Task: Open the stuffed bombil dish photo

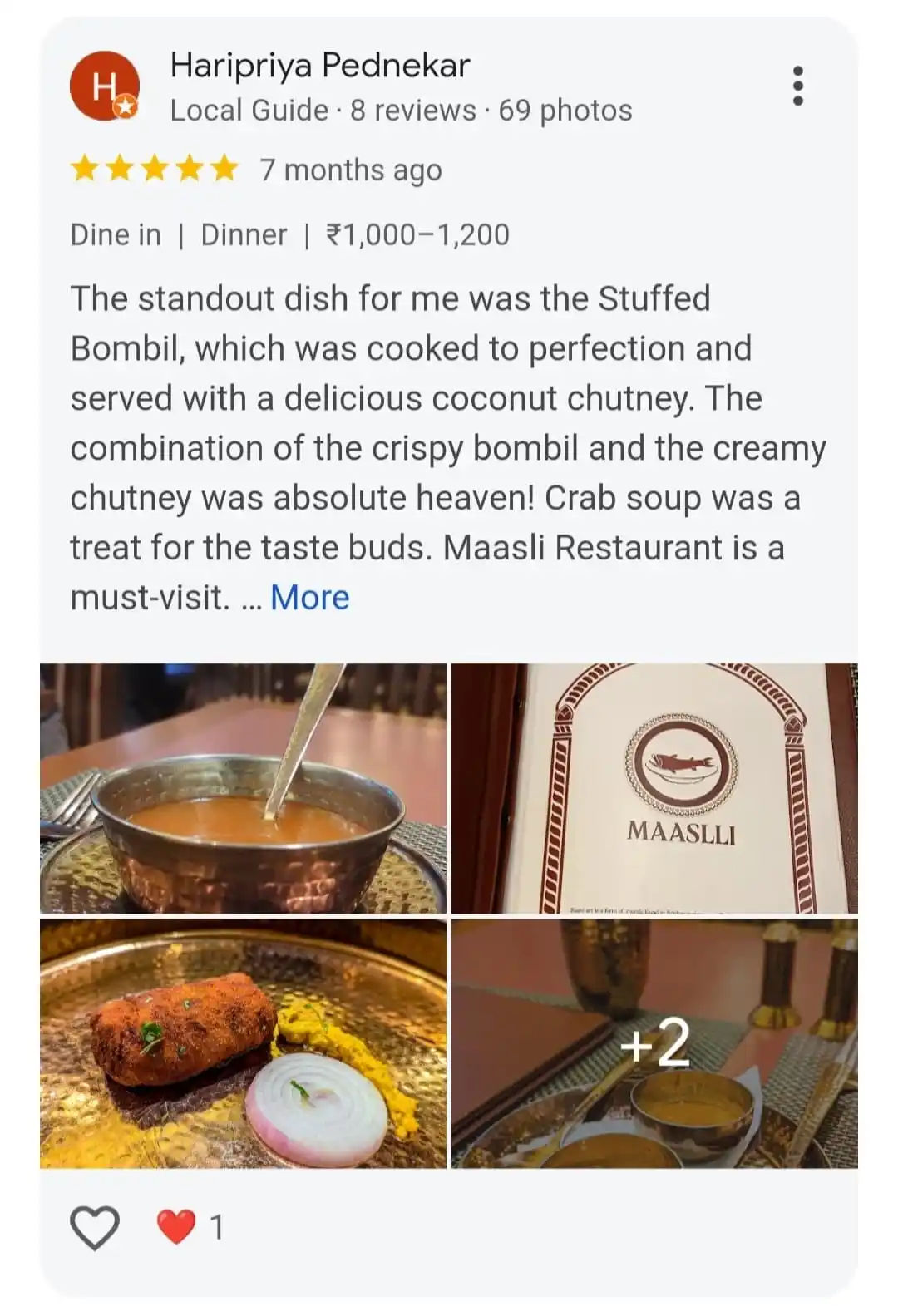Action: 243,1043
